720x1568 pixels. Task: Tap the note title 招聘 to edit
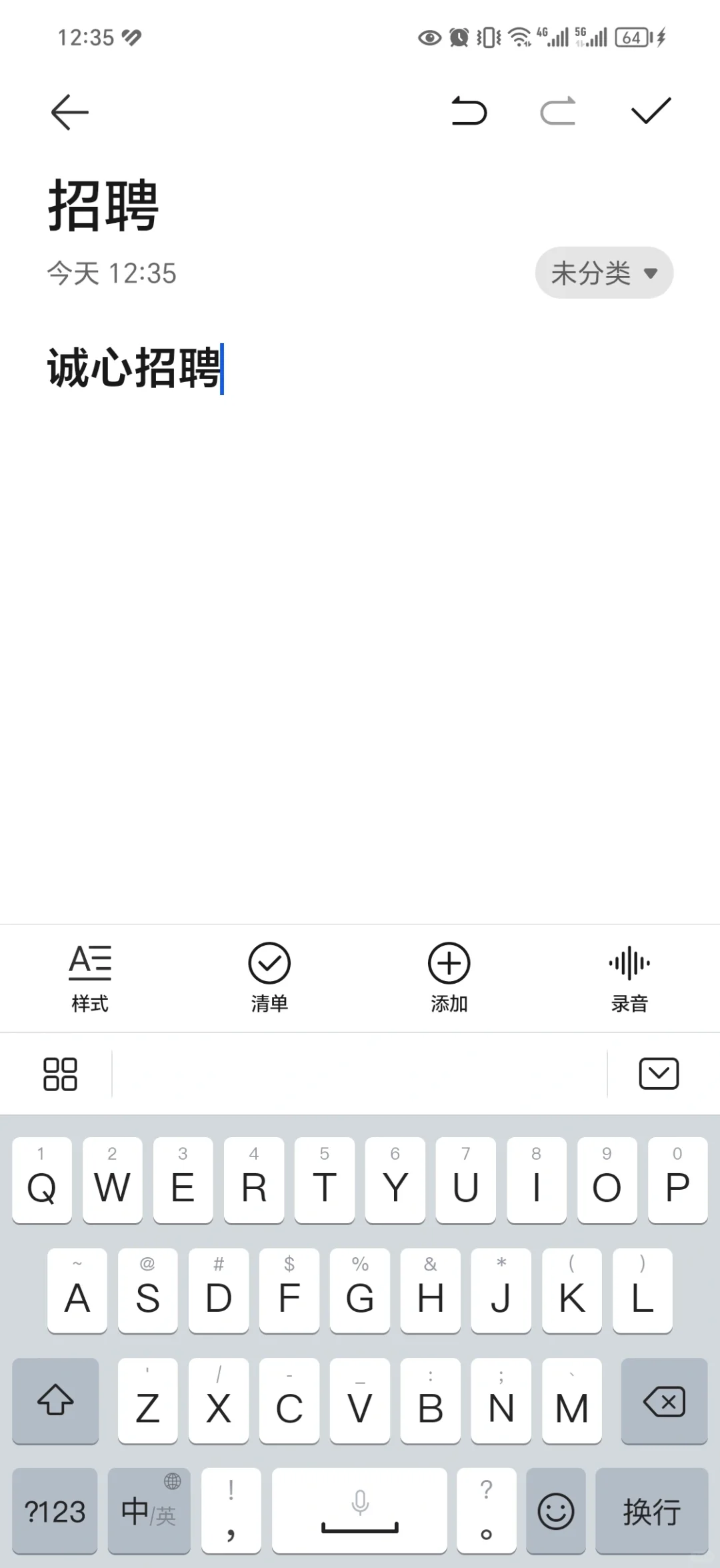pos(103,205)
